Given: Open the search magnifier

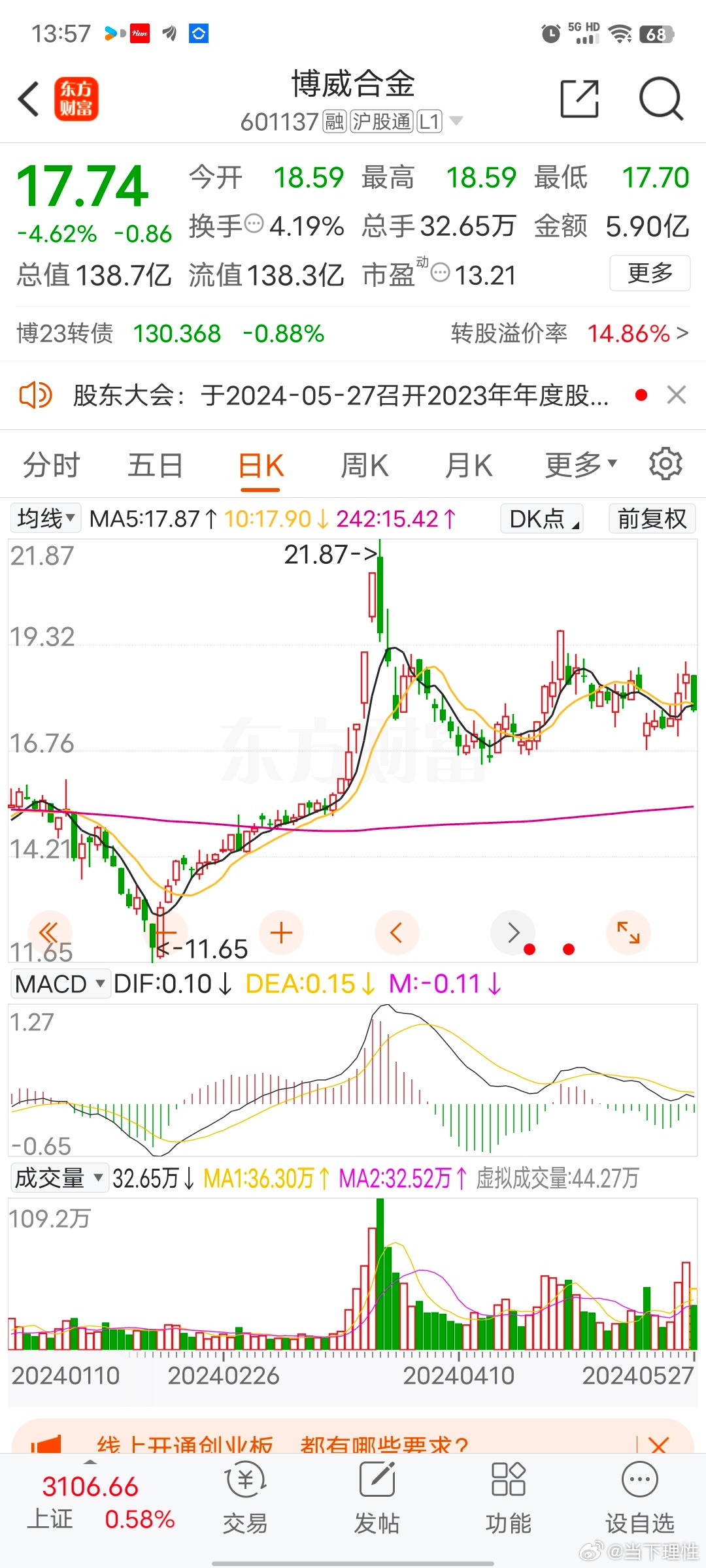Looking at the screenshot, I should tap(660, 99).
